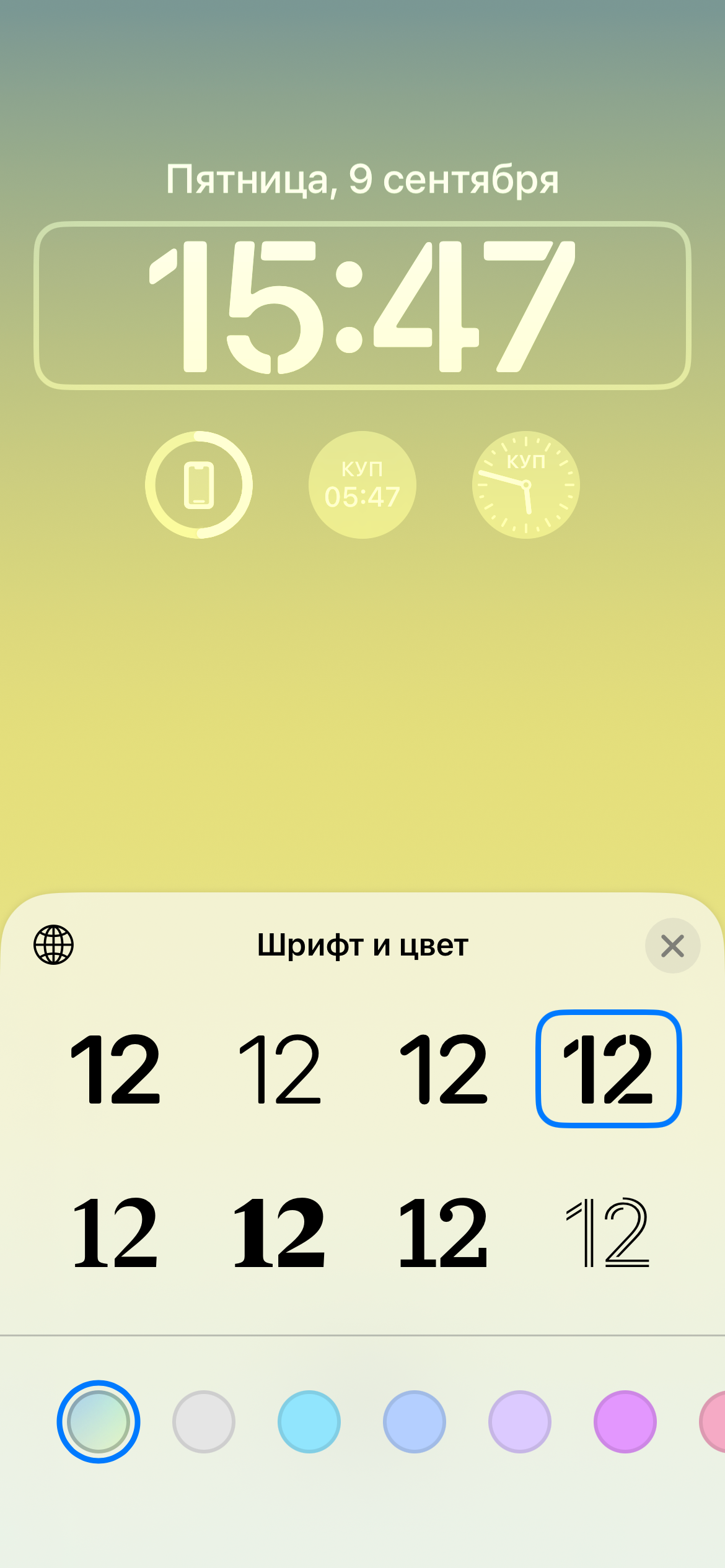Choose the magenta purple color swatch
Screen dimensions: 725x1568
click(x=625, y=1422)
